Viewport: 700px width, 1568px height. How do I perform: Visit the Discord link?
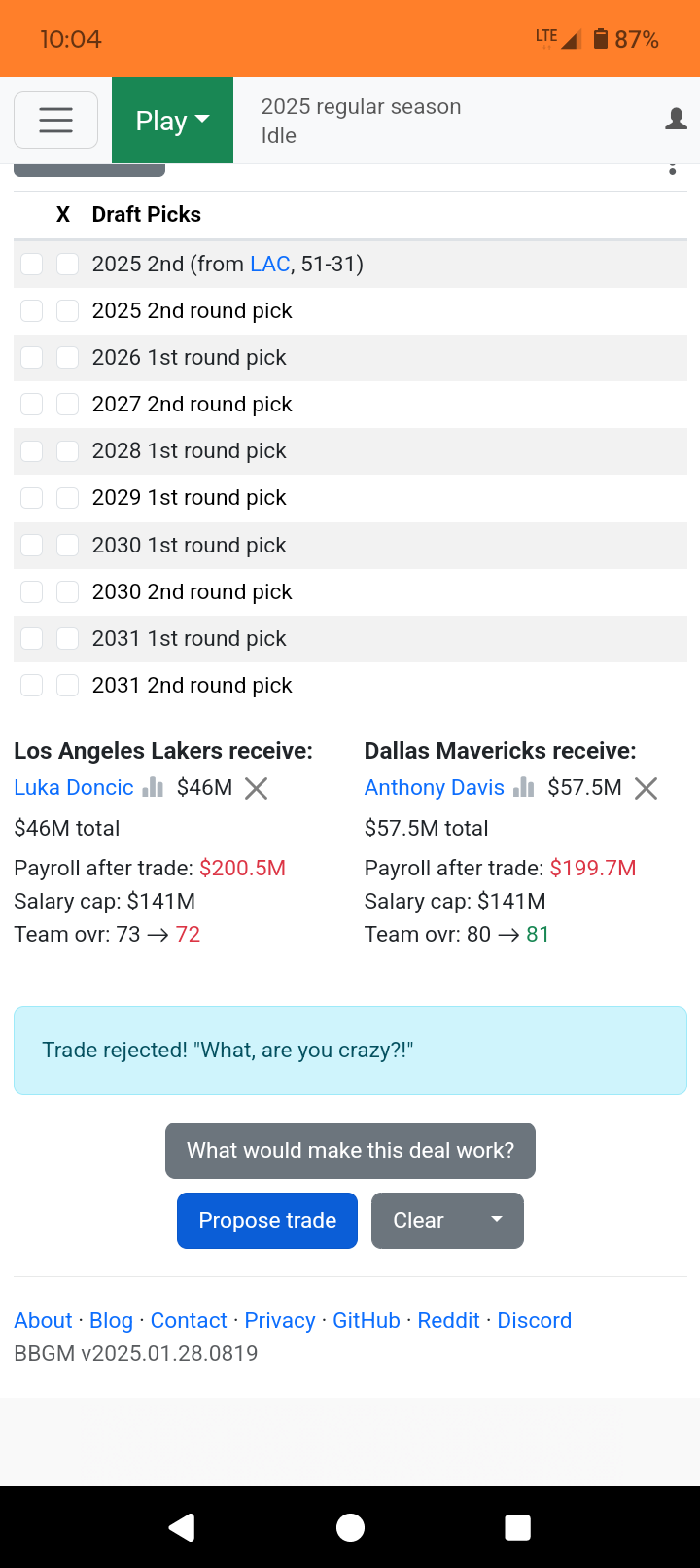click(535, 1321)
